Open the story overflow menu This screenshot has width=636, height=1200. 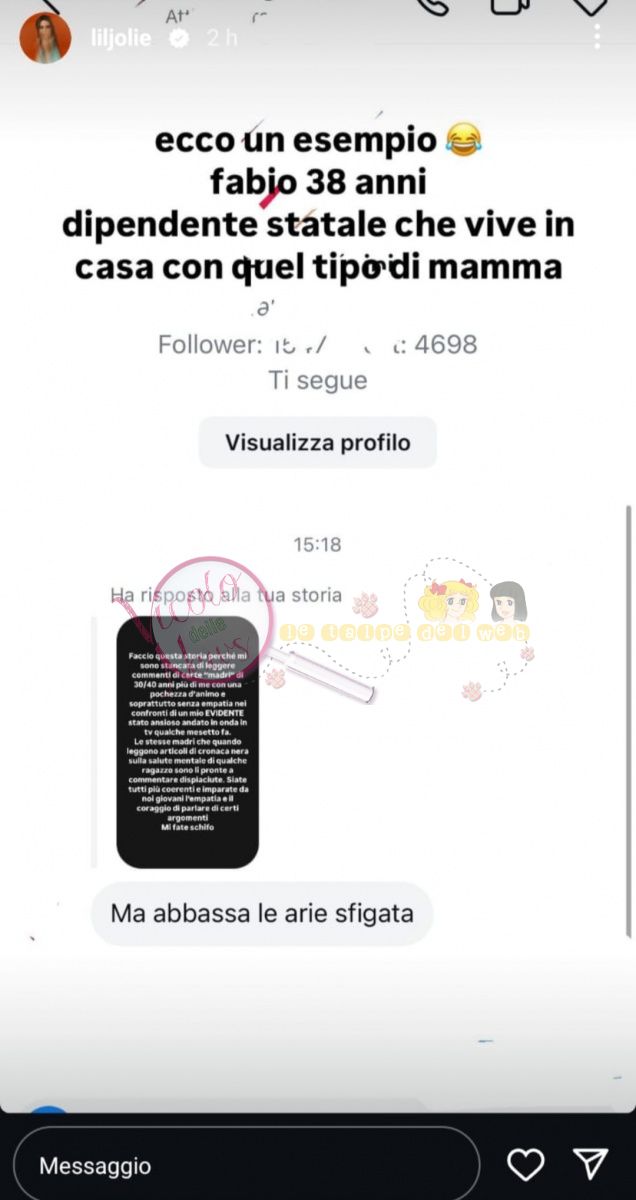pyautogui.click(x=597, y=37)
